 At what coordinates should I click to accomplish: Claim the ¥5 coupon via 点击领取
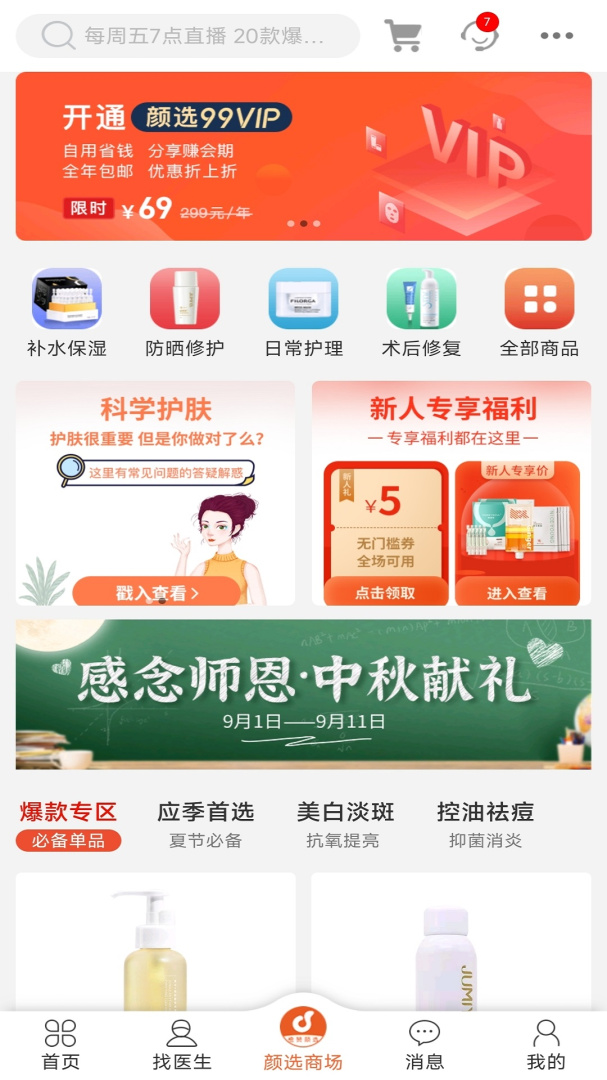coord(385,592)
